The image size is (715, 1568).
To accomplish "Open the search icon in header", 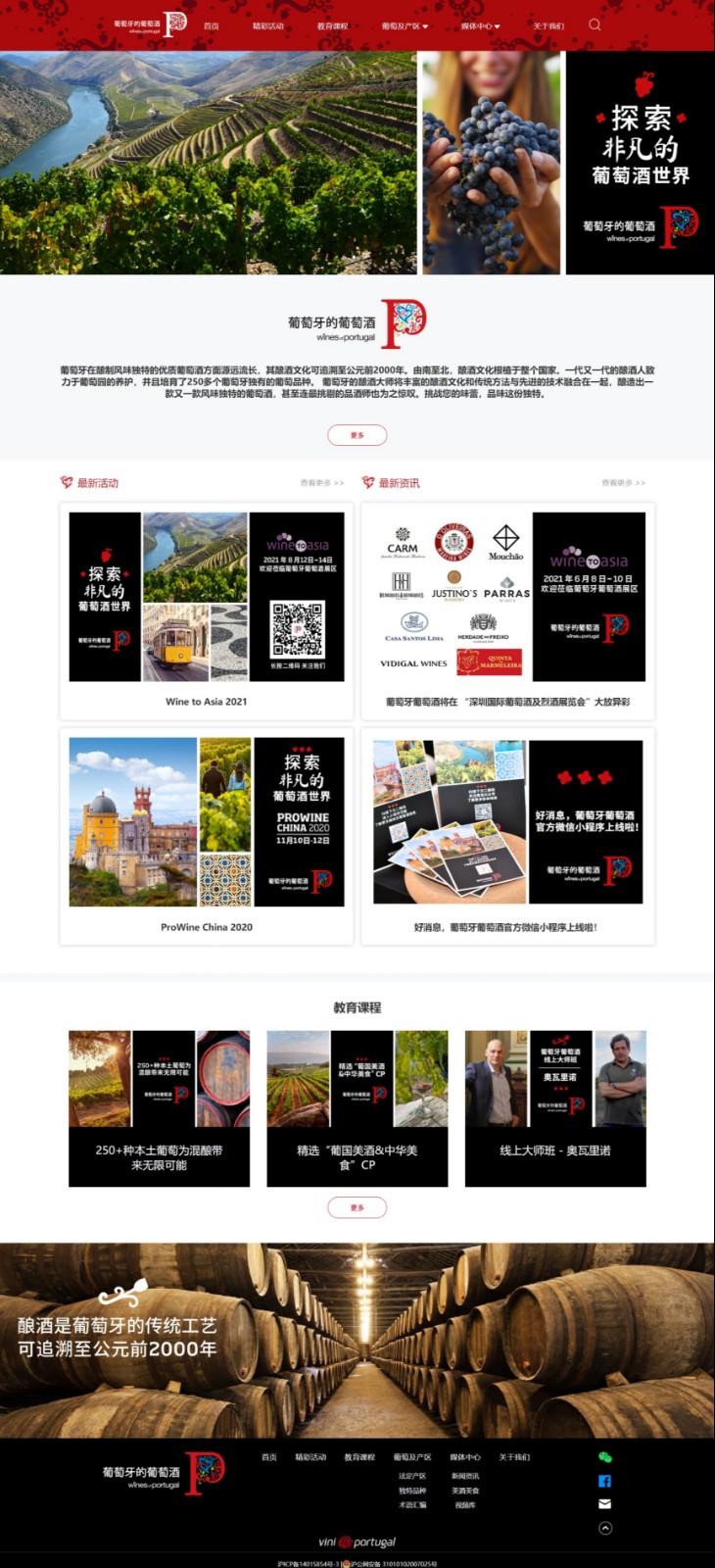I will [595, 24].
